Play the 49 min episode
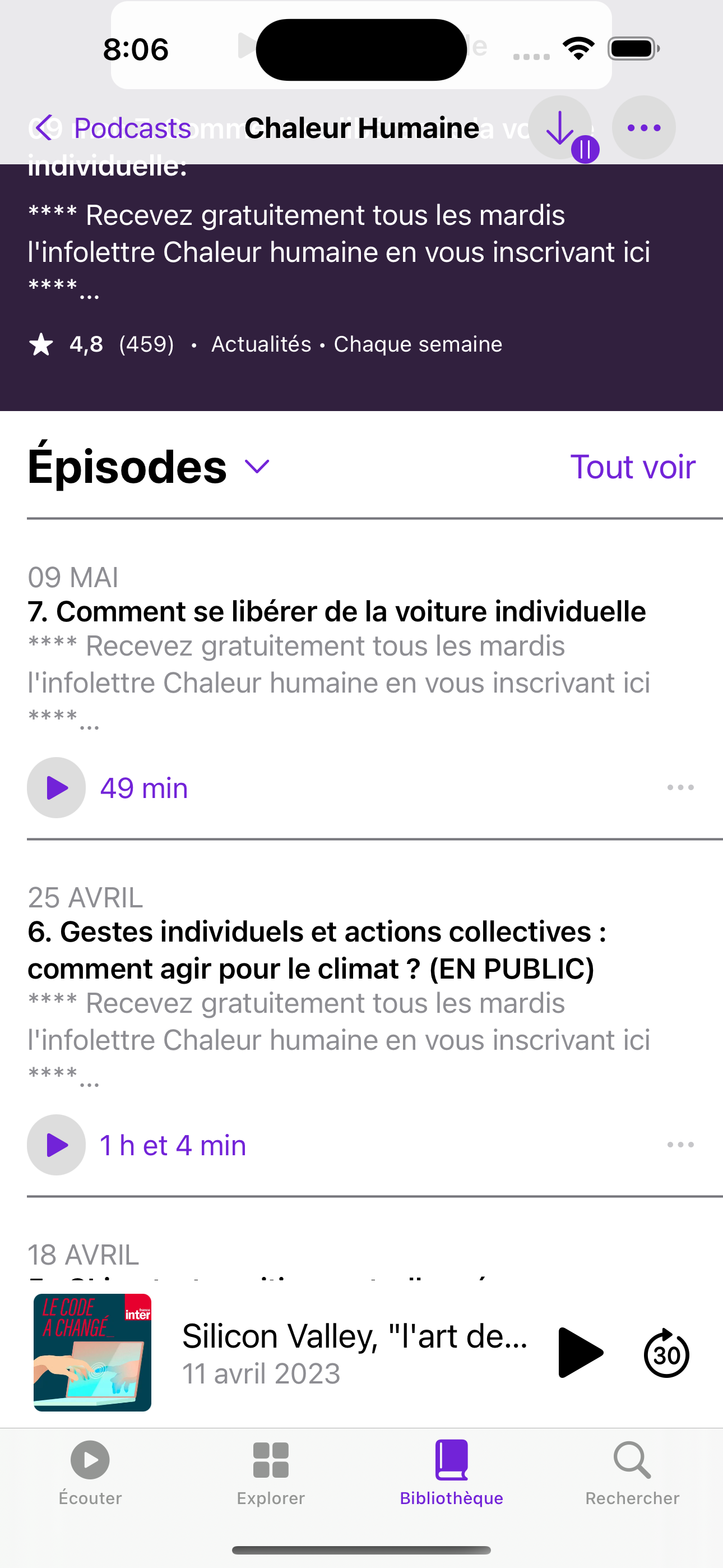Viewport: 723px width, 1568px height. [57, 788]
